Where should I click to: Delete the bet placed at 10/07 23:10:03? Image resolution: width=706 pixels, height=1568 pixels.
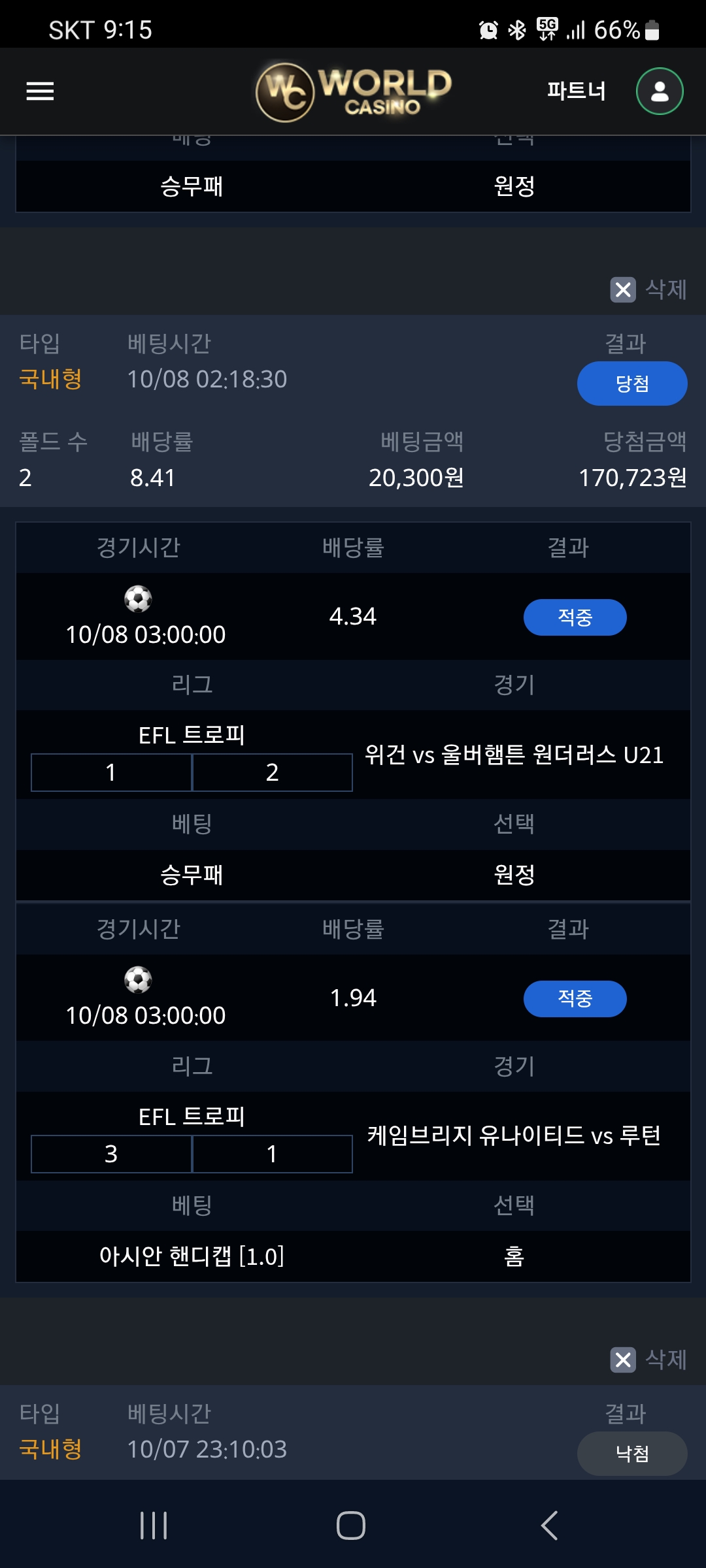coord(648,1360)
